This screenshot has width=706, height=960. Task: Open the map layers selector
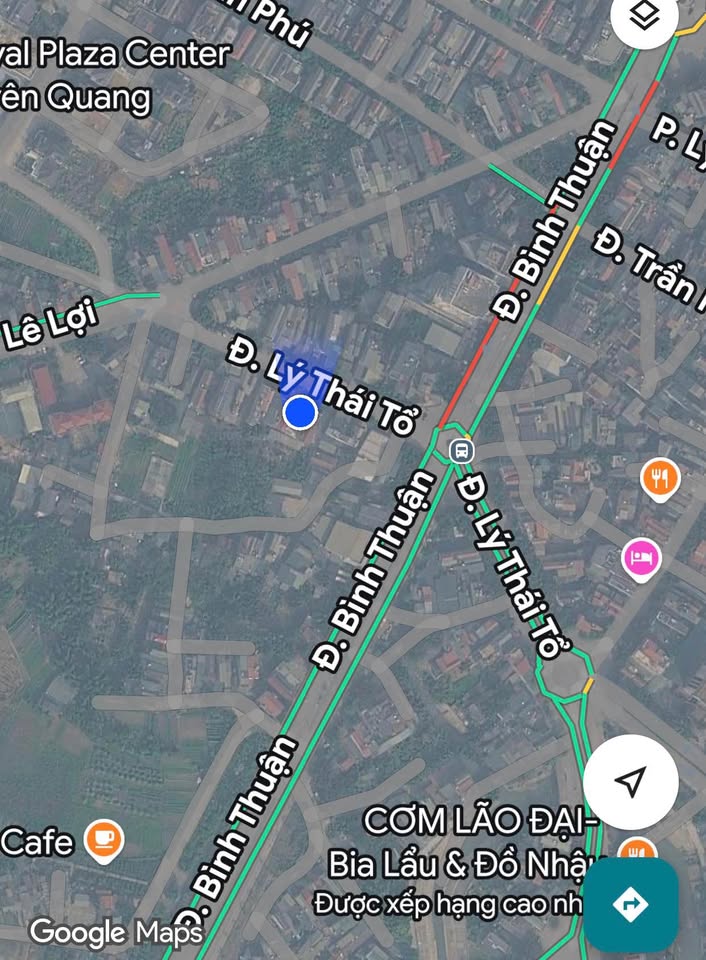pyautogui.click(x=647, y=17)
